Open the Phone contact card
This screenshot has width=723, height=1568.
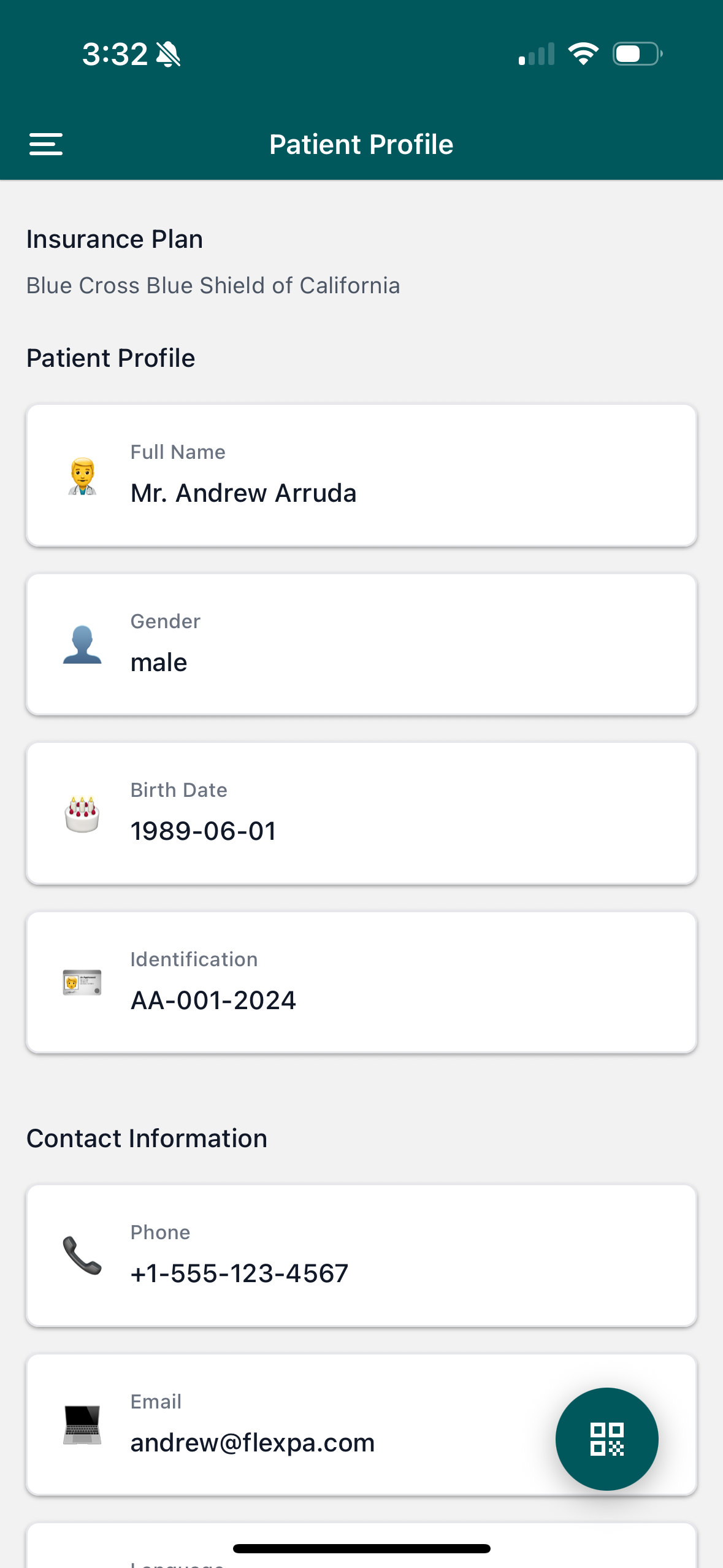[x=361, y=1256]
